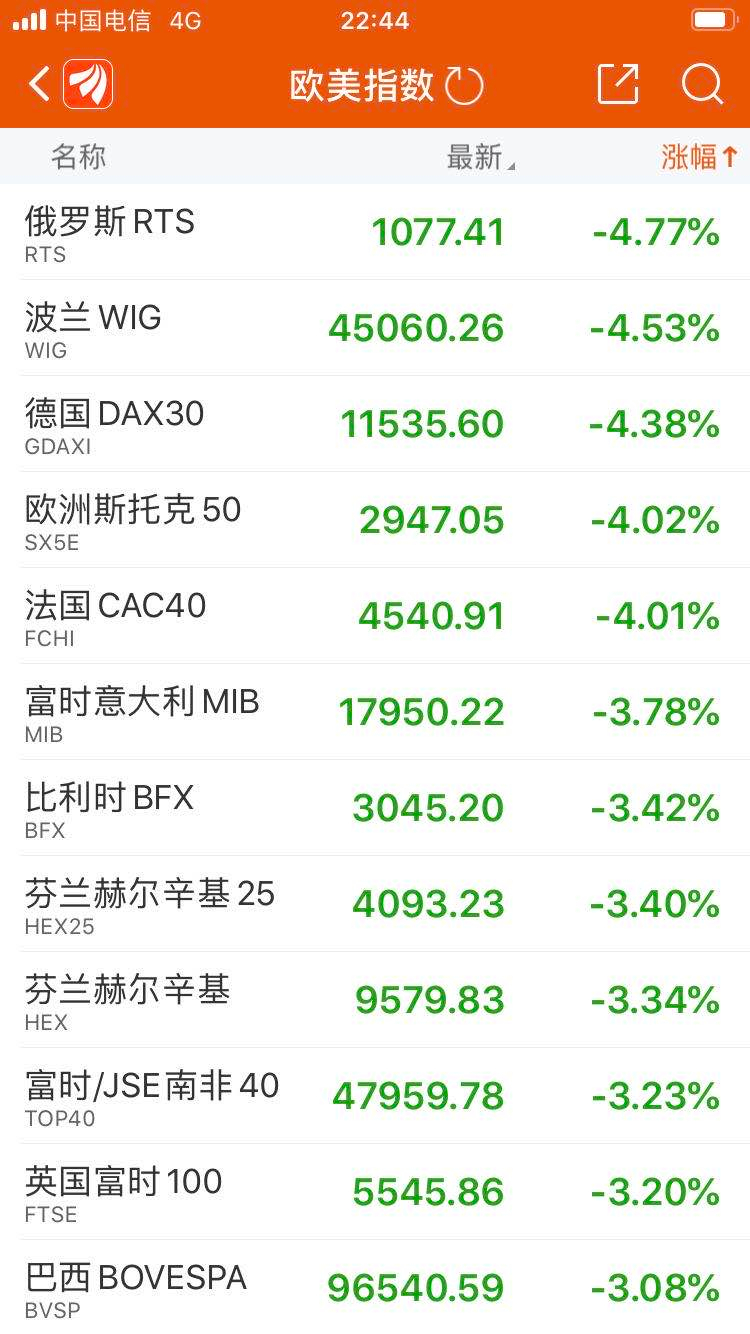This screenshot has width=750, height=1334.
Task: Open the HEX 芬兰赫尔辛基 row
Action: pyautogui.click(x=375, y=1000)
